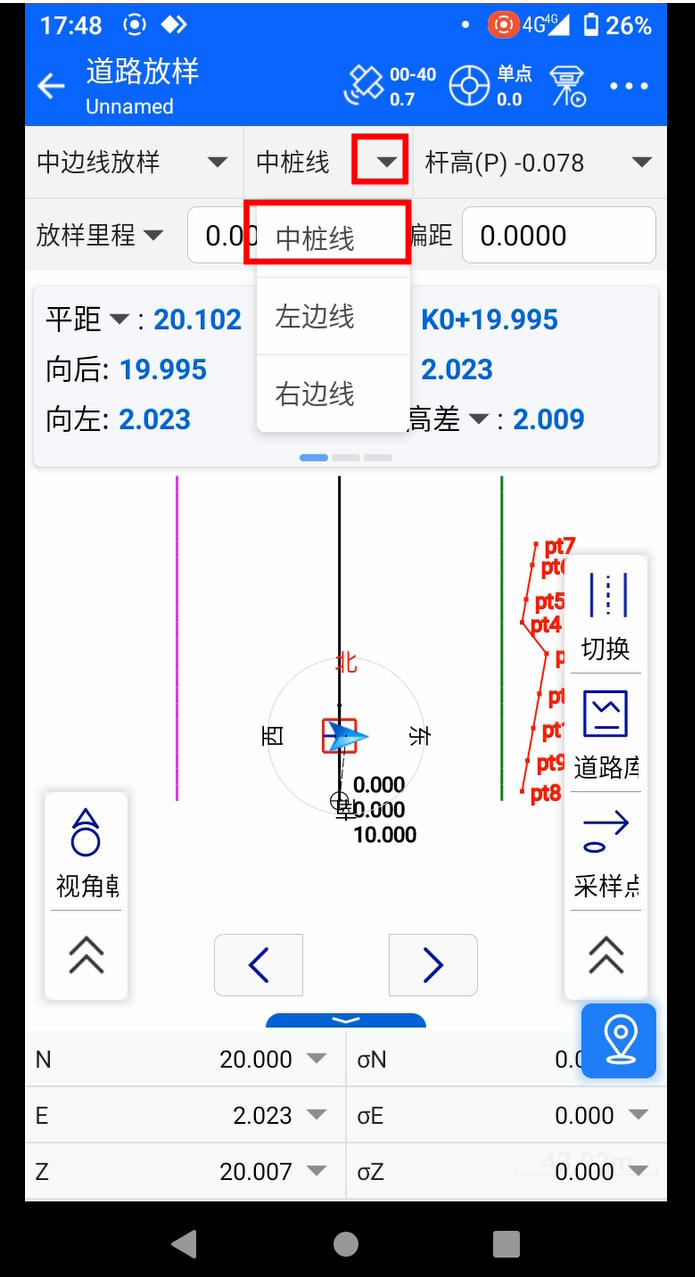695x1277 pixels.
Task: Go to previous stake with left arrow
Action: click(258, 965)
